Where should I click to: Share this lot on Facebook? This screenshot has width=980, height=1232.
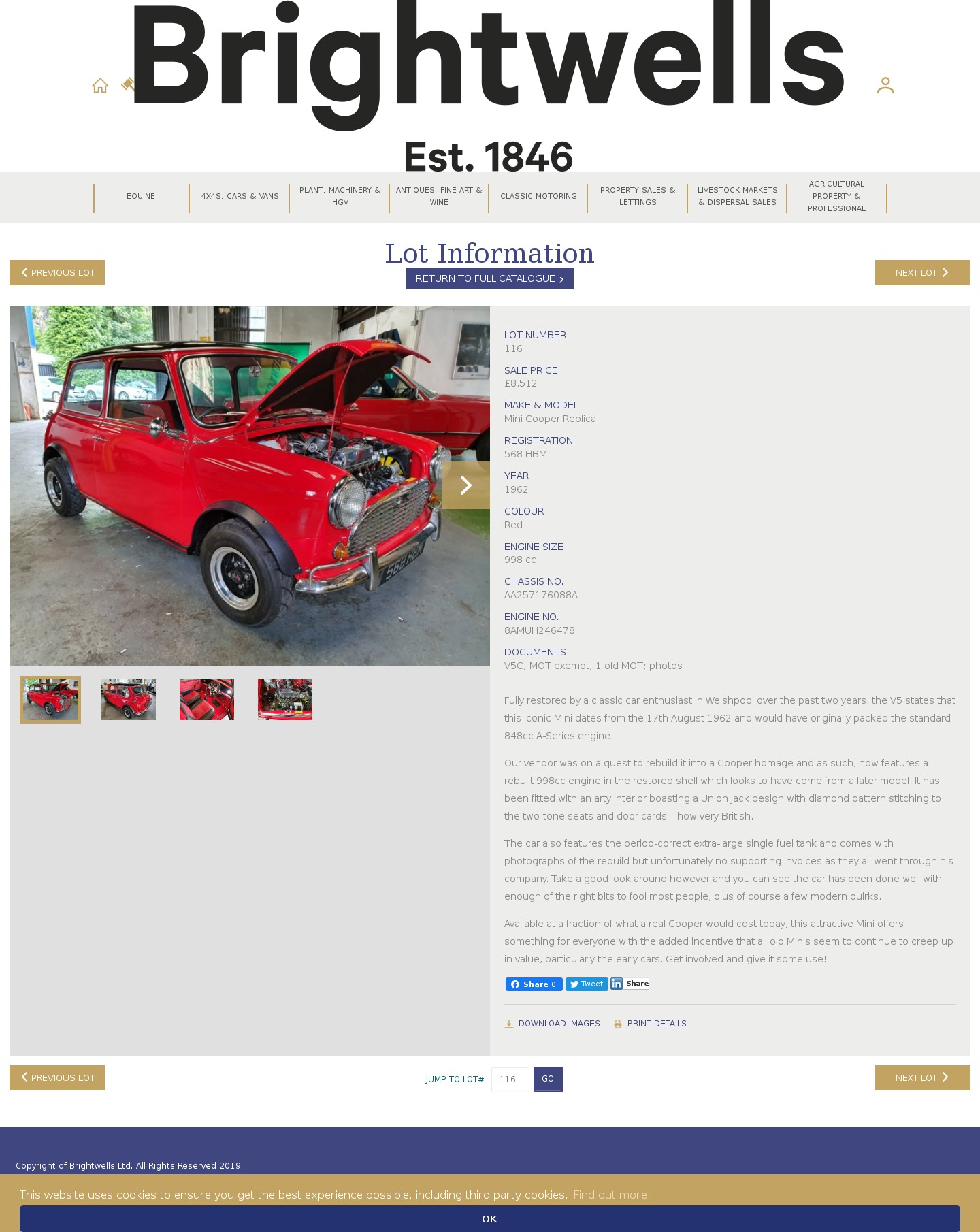click(534, 984)
